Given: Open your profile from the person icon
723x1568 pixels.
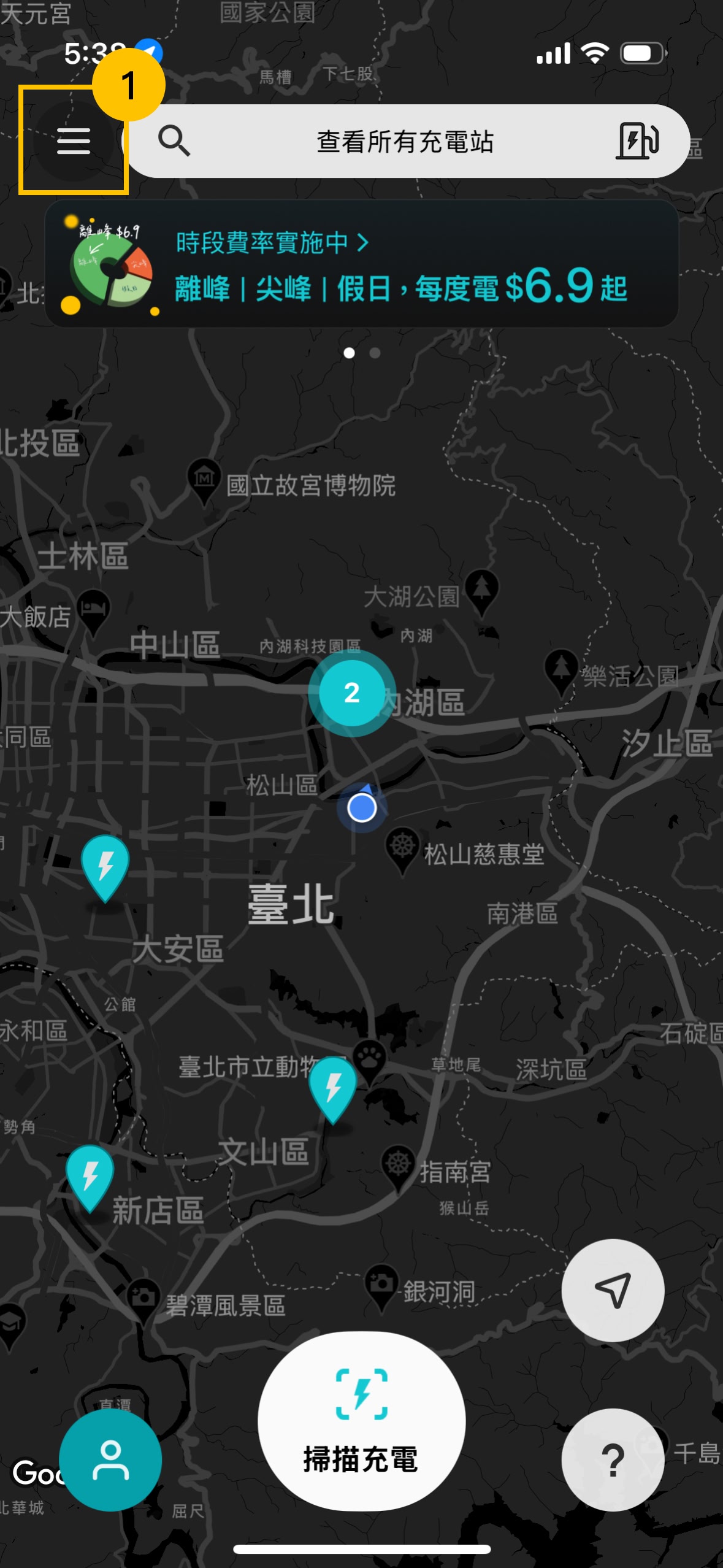Looking at the screenshot, I should [x=112, y=1460].
